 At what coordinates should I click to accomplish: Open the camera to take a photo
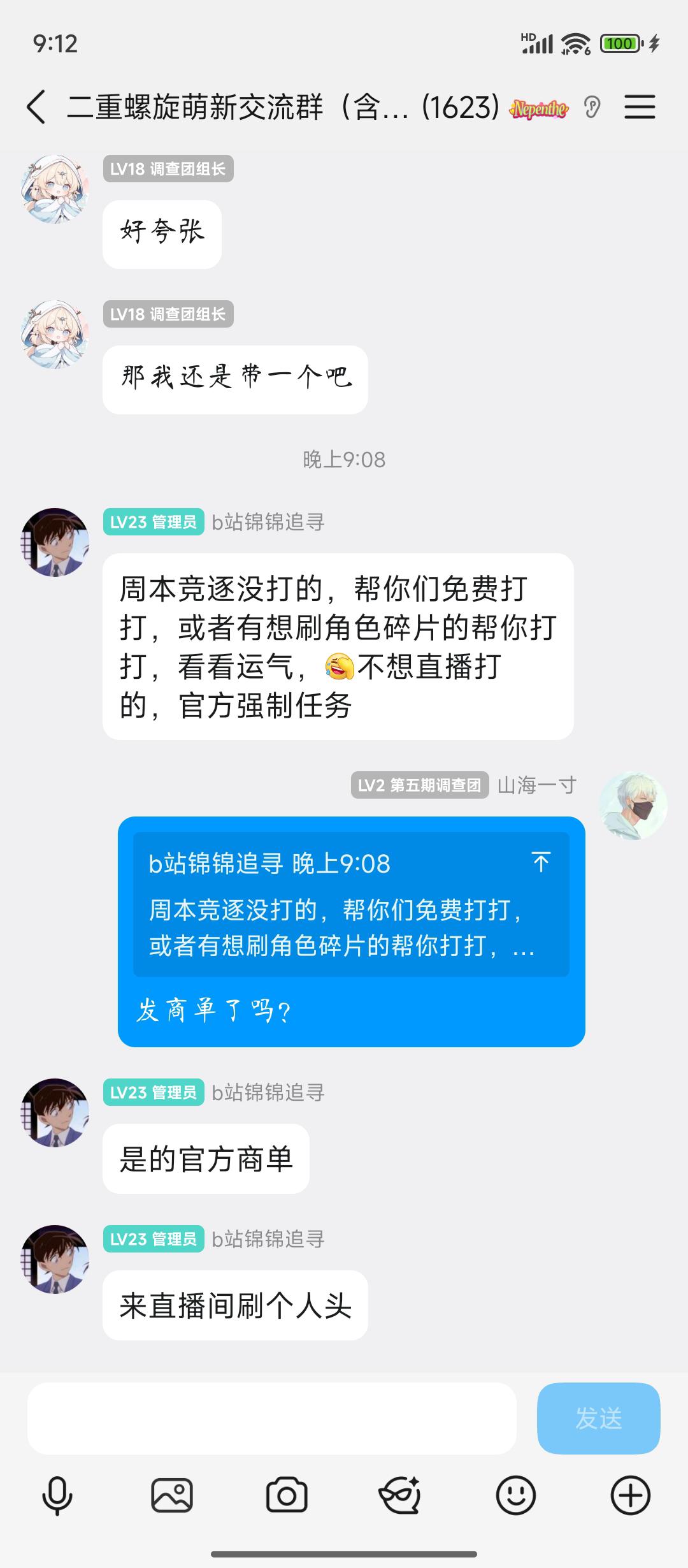(x=287, y=1495)
